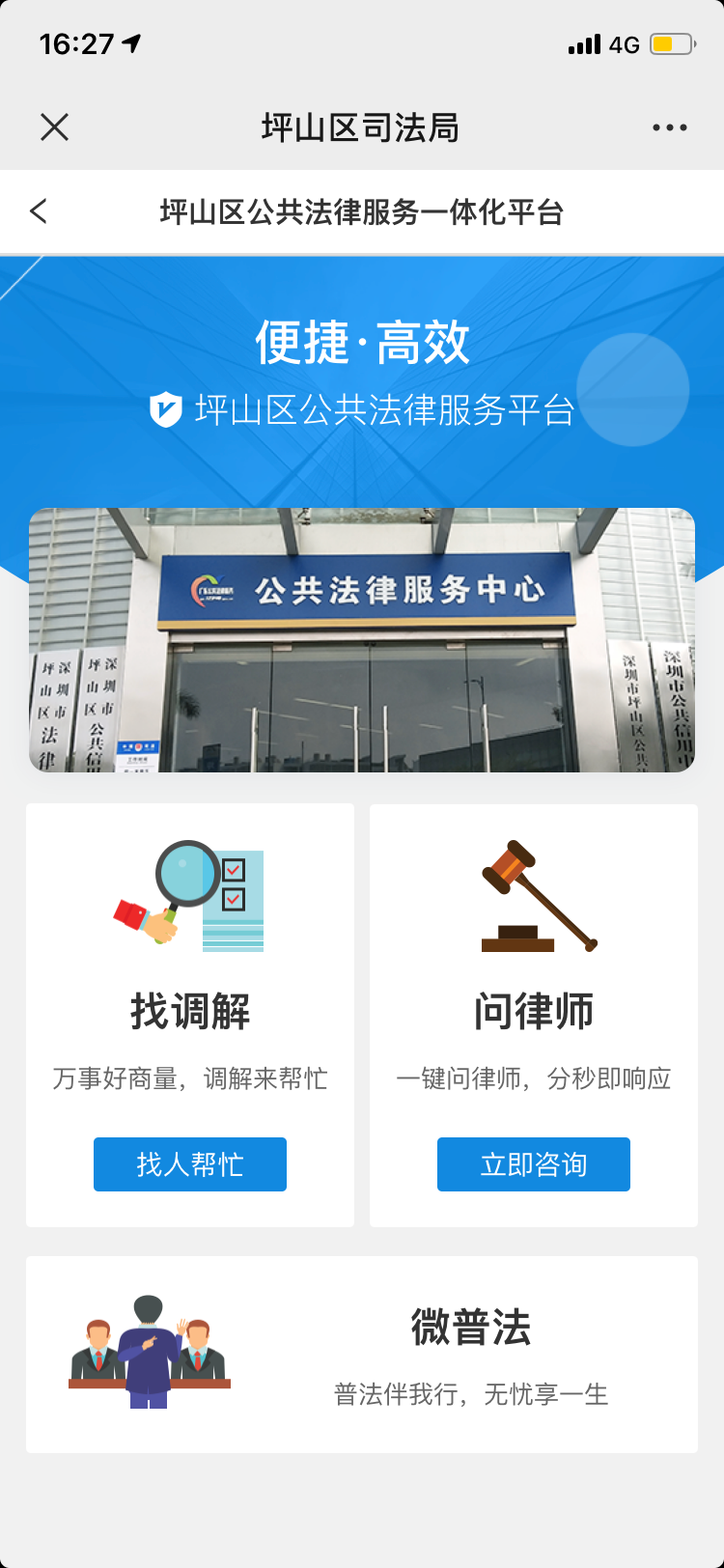Tap the 立即咨询 button
The height and width of the screenshot is (1568, 724).
click(x=534, y=1164)
